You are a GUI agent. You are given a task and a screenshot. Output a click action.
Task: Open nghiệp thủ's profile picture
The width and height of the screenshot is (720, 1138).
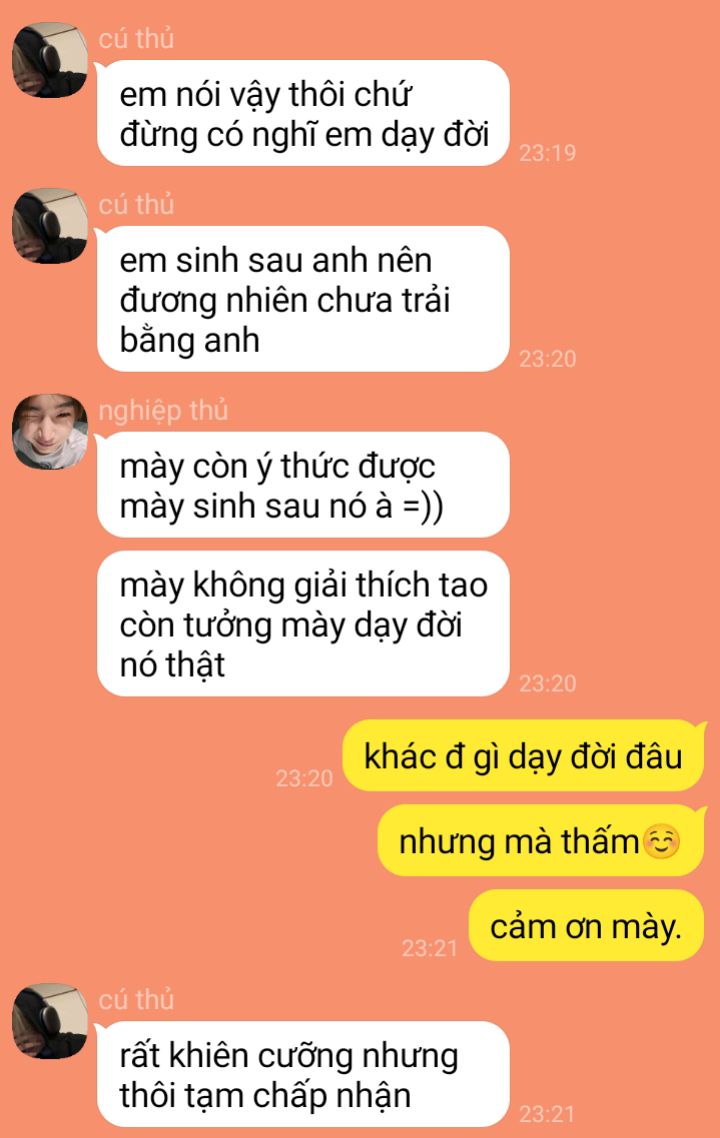coord(50,432)
